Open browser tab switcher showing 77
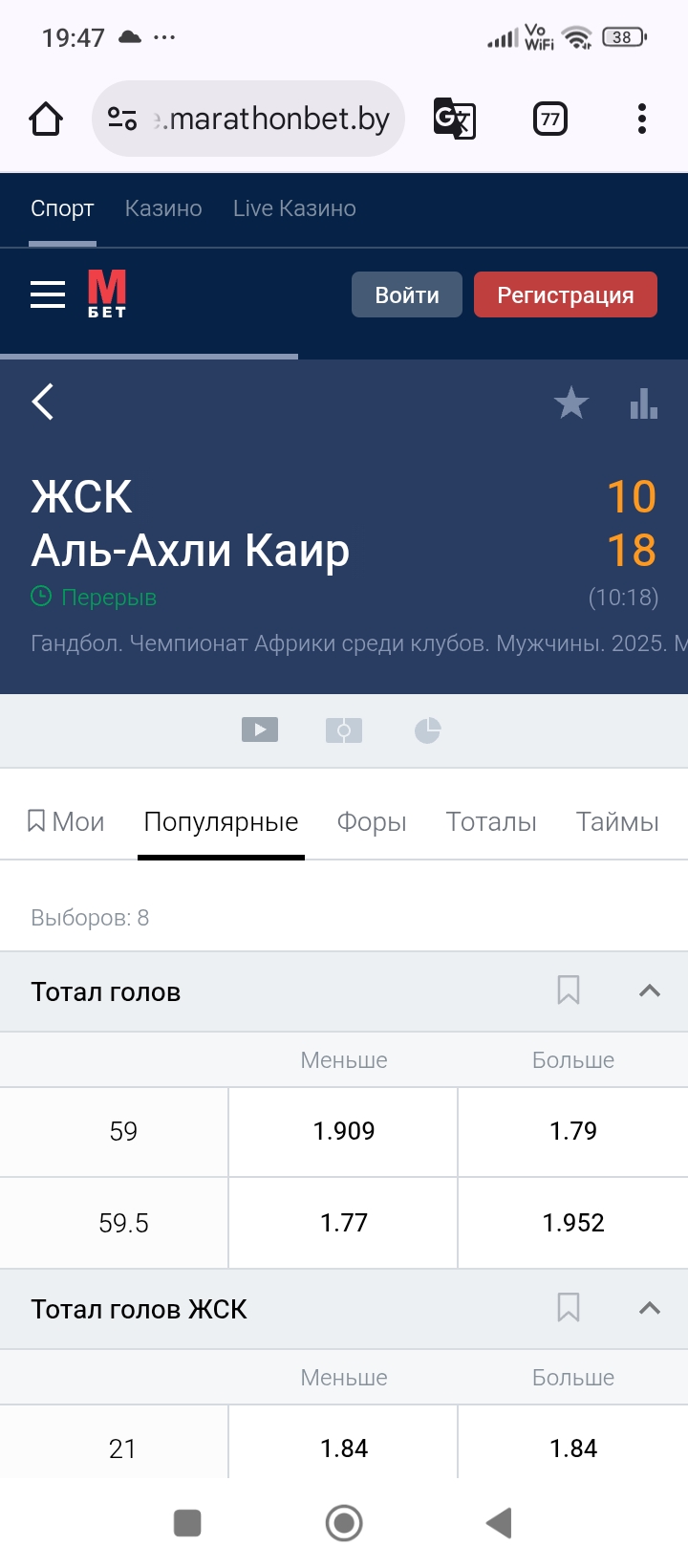Screen dimensions: 688x1568 point(550,119)
